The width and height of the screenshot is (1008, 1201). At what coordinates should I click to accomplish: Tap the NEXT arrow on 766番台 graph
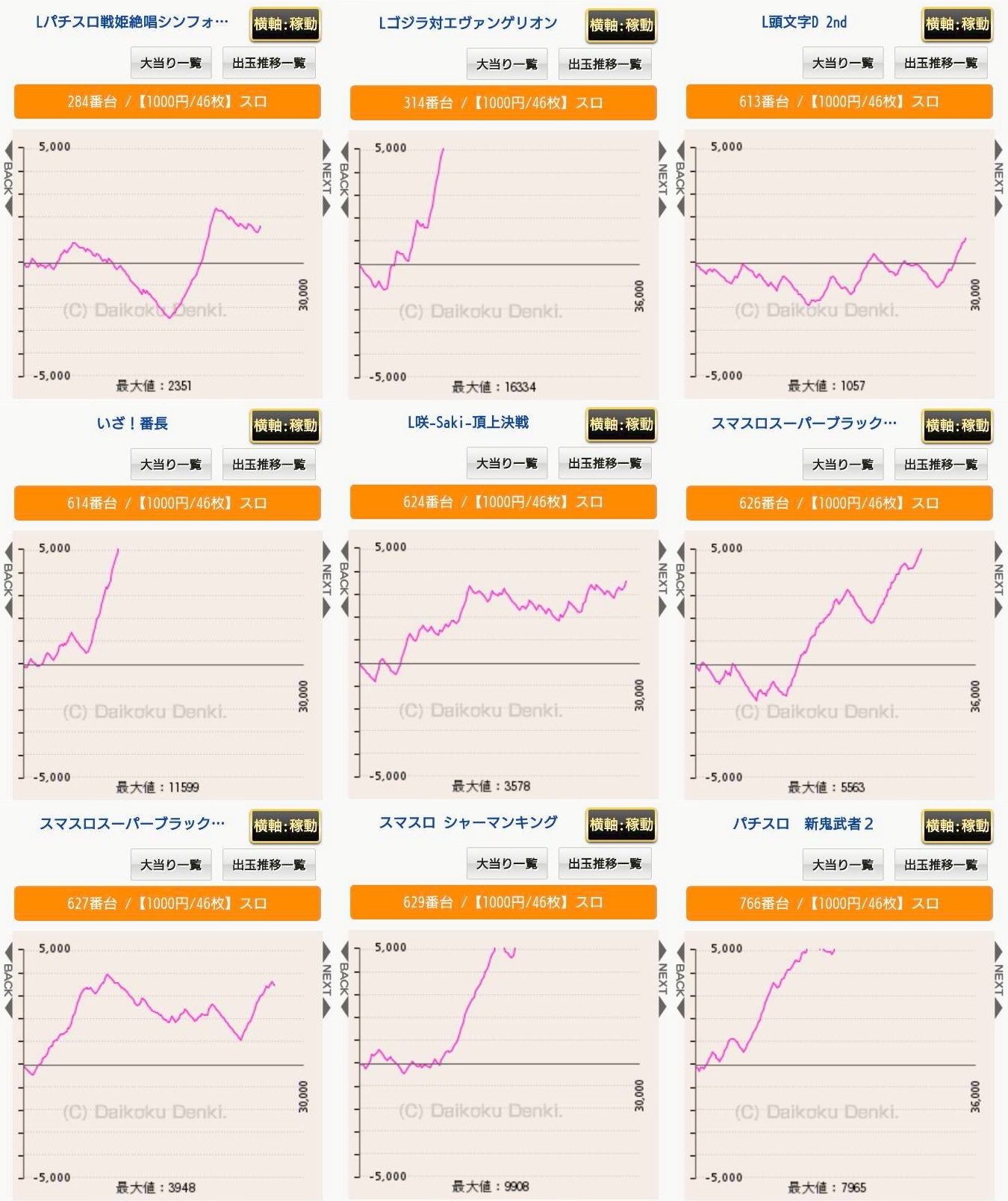[998, 980]
